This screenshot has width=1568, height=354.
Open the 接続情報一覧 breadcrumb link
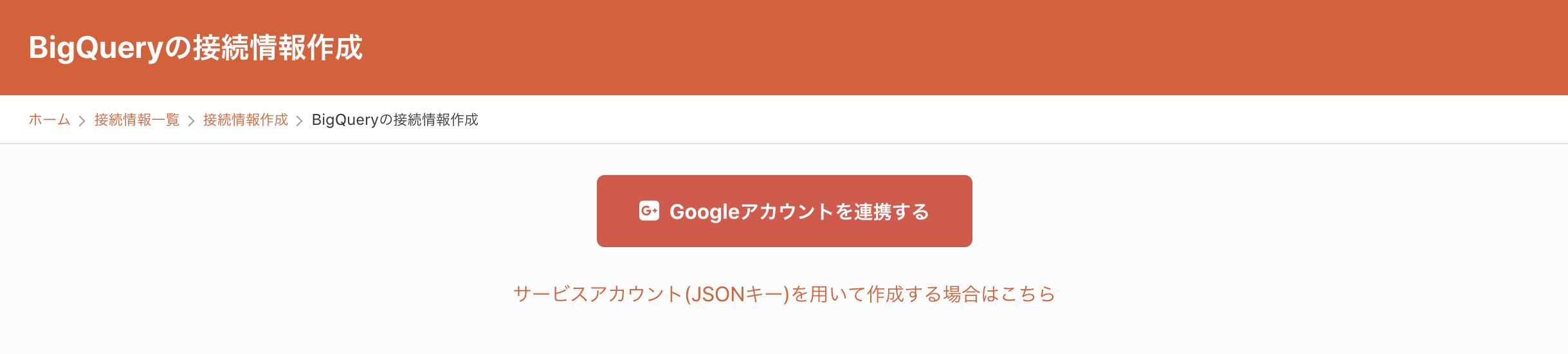point(136,120)
